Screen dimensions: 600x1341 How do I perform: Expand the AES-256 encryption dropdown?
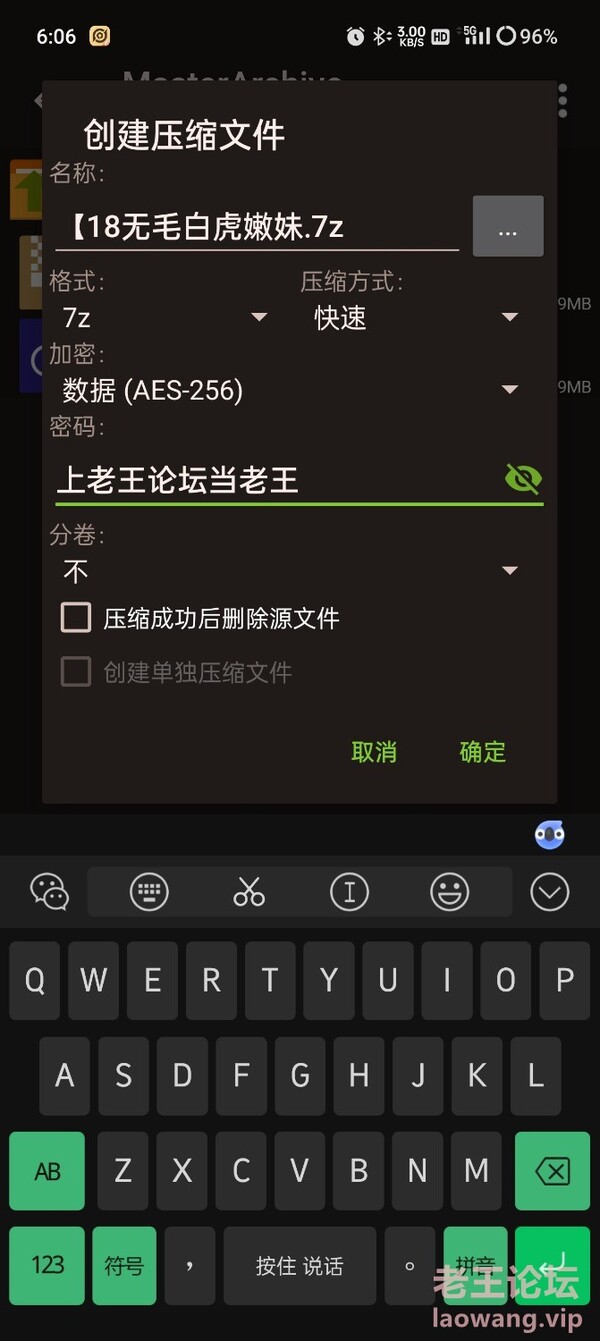coord(290,390)
